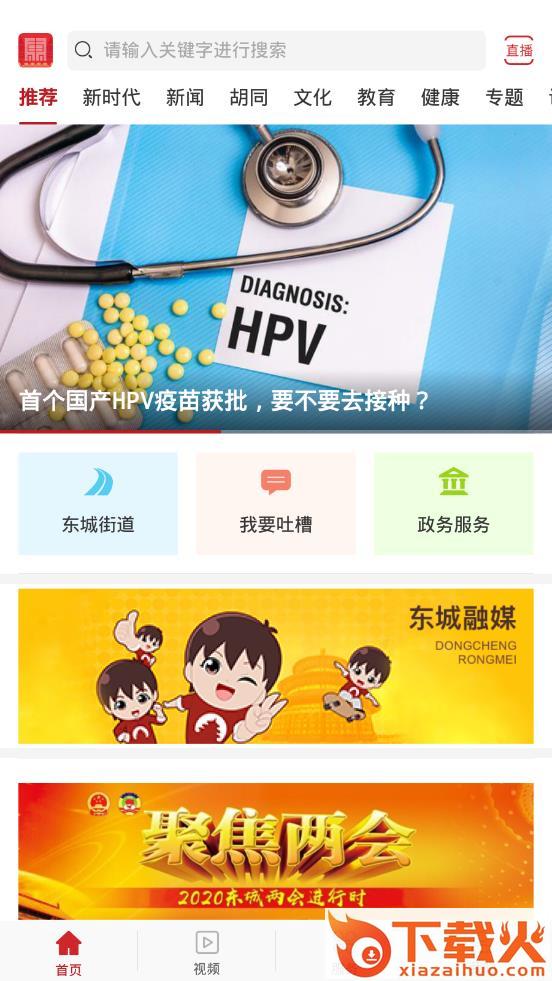Tap the 我要吐槽 feedback button

tap(276, 504)
